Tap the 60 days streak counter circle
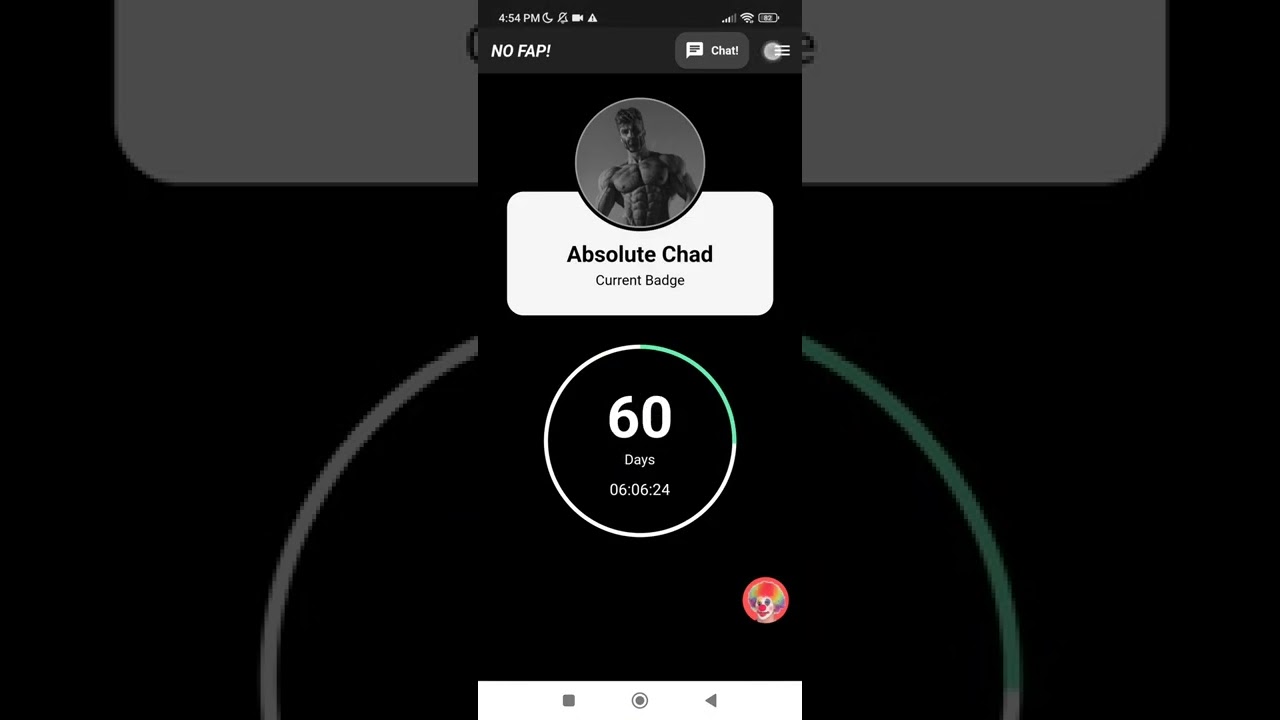 (640, 441)
